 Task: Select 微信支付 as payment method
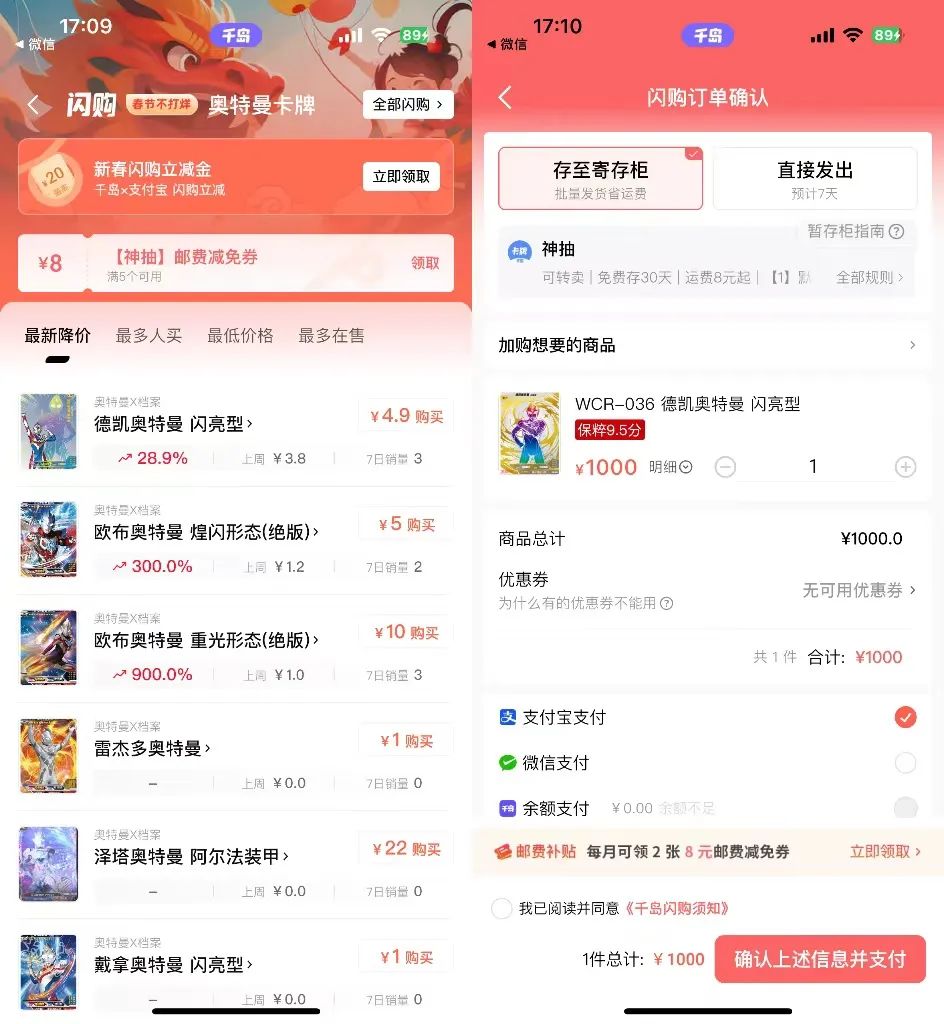[x=707, y=763]
